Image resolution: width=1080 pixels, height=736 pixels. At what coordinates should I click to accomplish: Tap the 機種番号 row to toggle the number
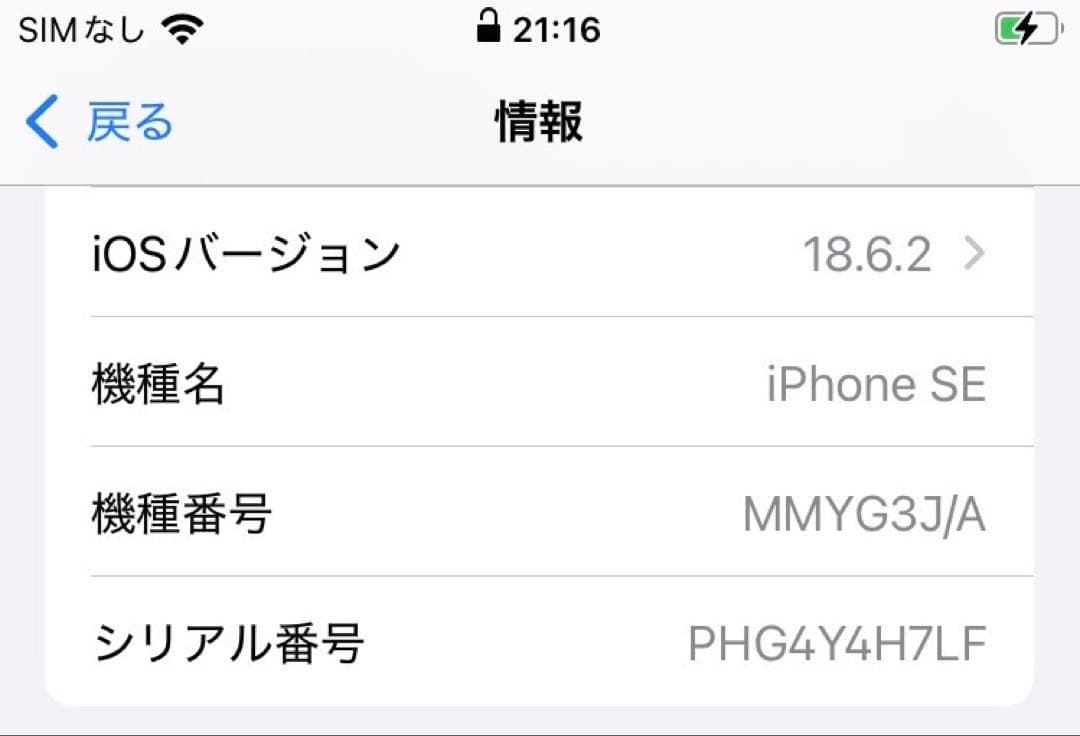pos(540,514)
